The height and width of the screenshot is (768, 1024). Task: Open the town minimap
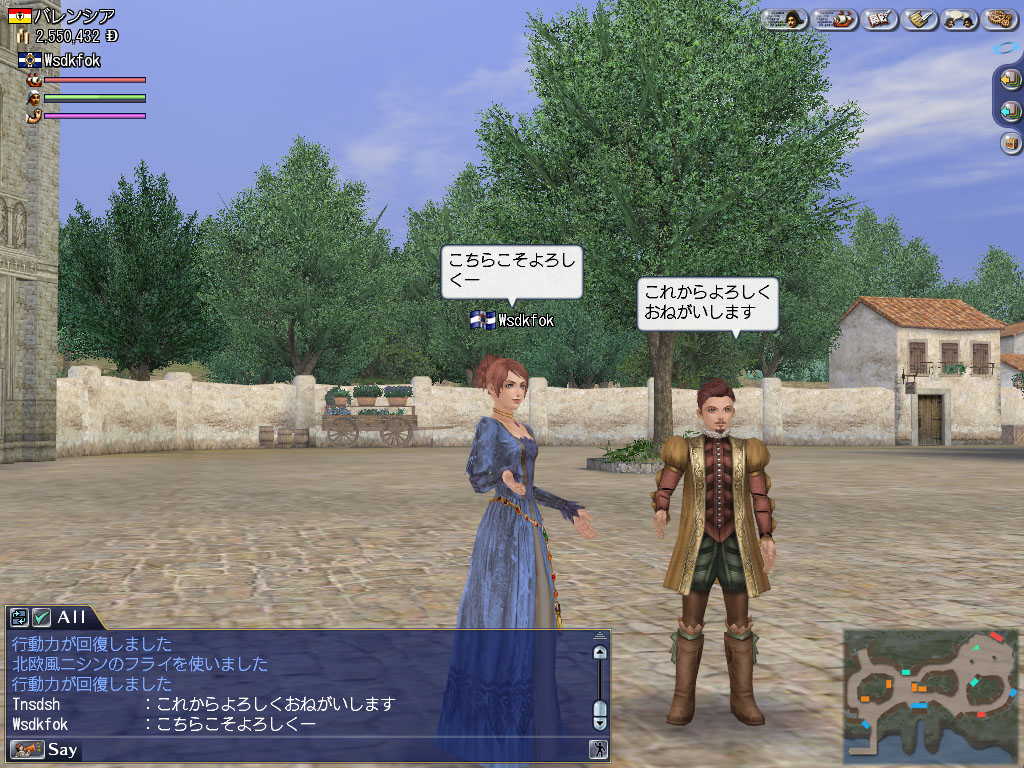pyautogui.click(x=930, y=696)
